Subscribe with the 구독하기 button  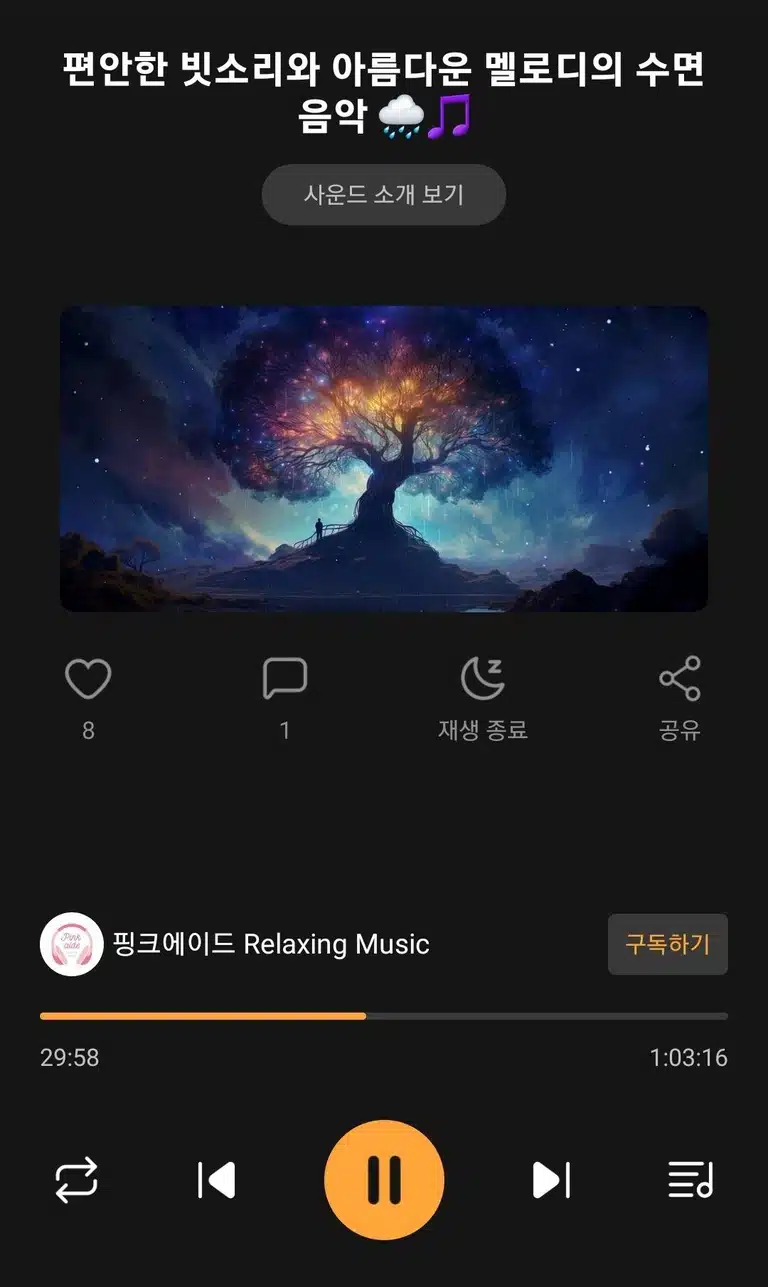[667, 944]
